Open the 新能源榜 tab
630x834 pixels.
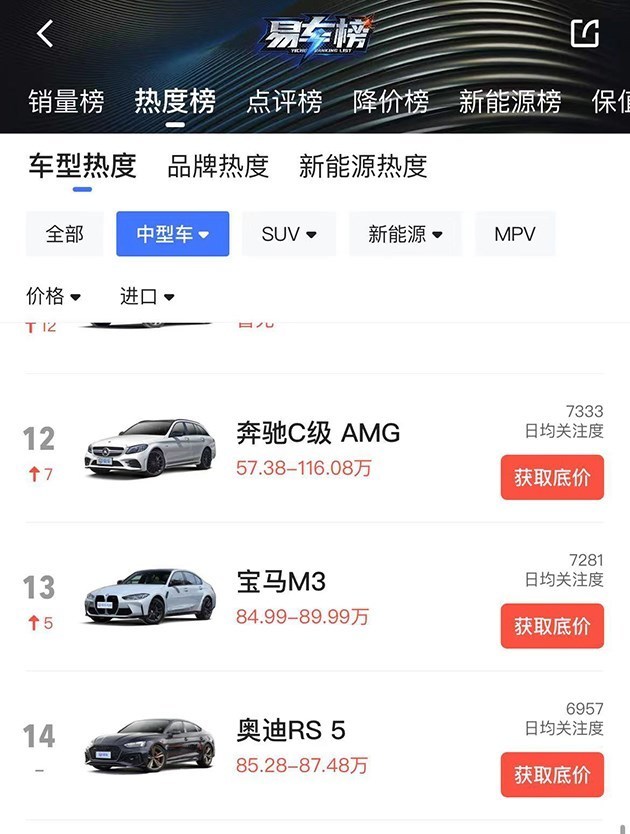(510, 101)
